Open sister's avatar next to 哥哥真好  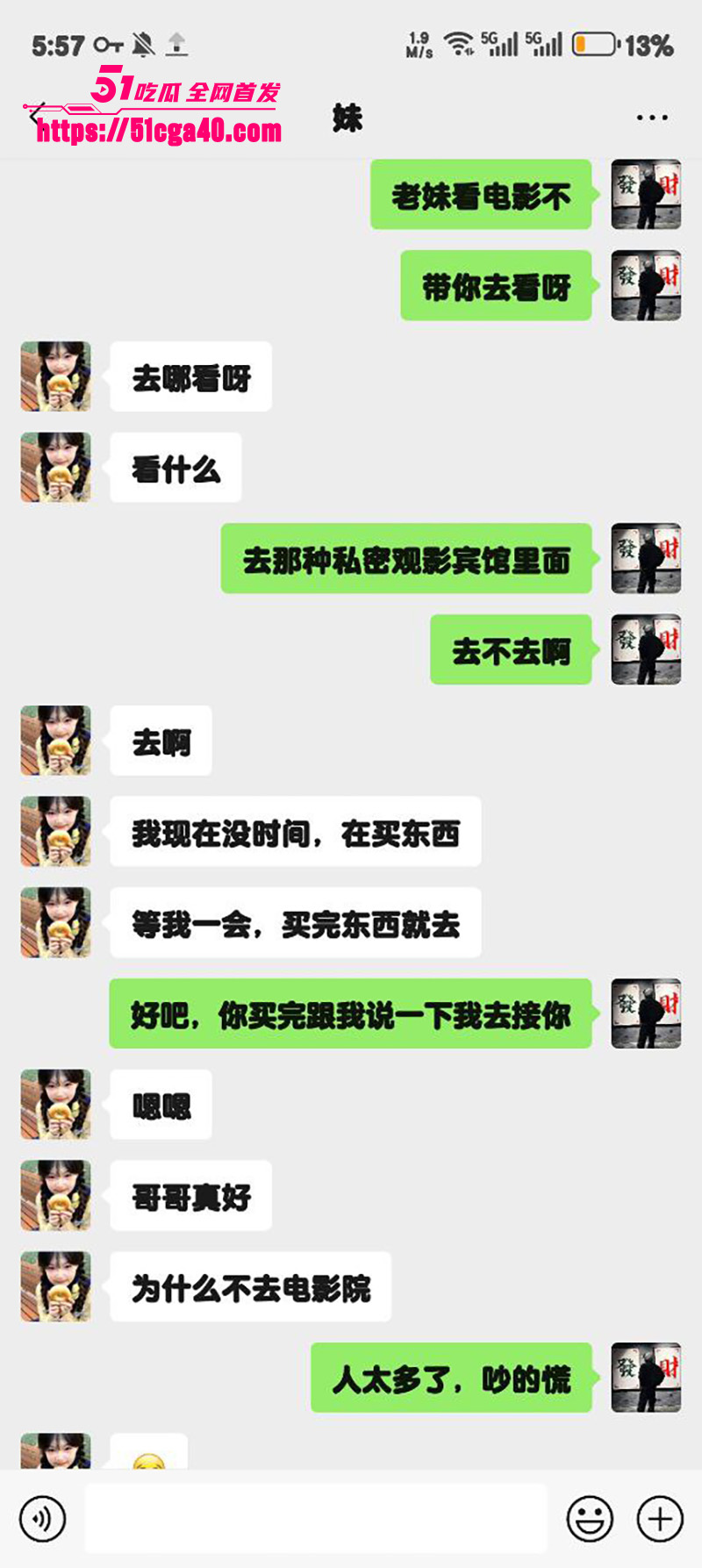point(56,1195)
